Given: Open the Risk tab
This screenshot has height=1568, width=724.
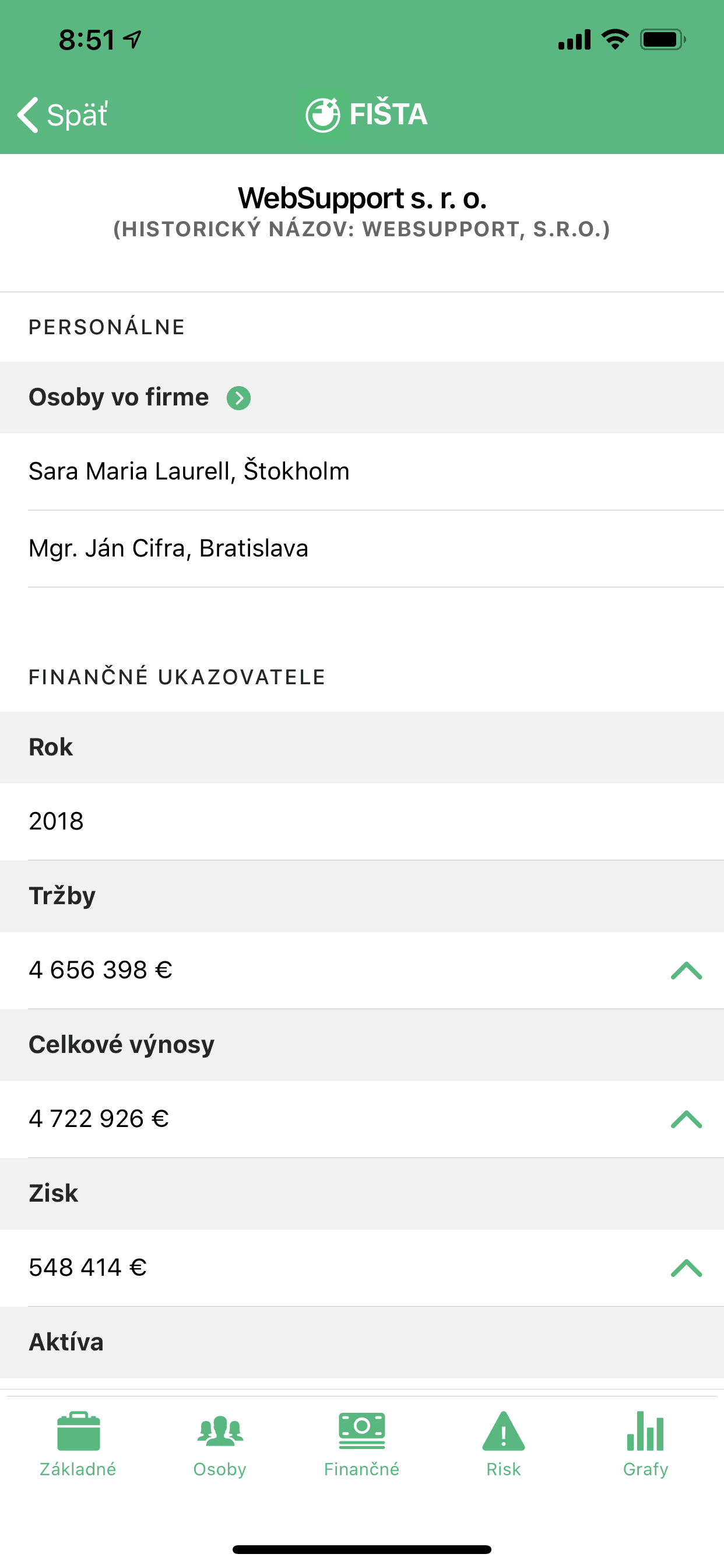Looking at the screenshot, I should [x=504, y=1444].
